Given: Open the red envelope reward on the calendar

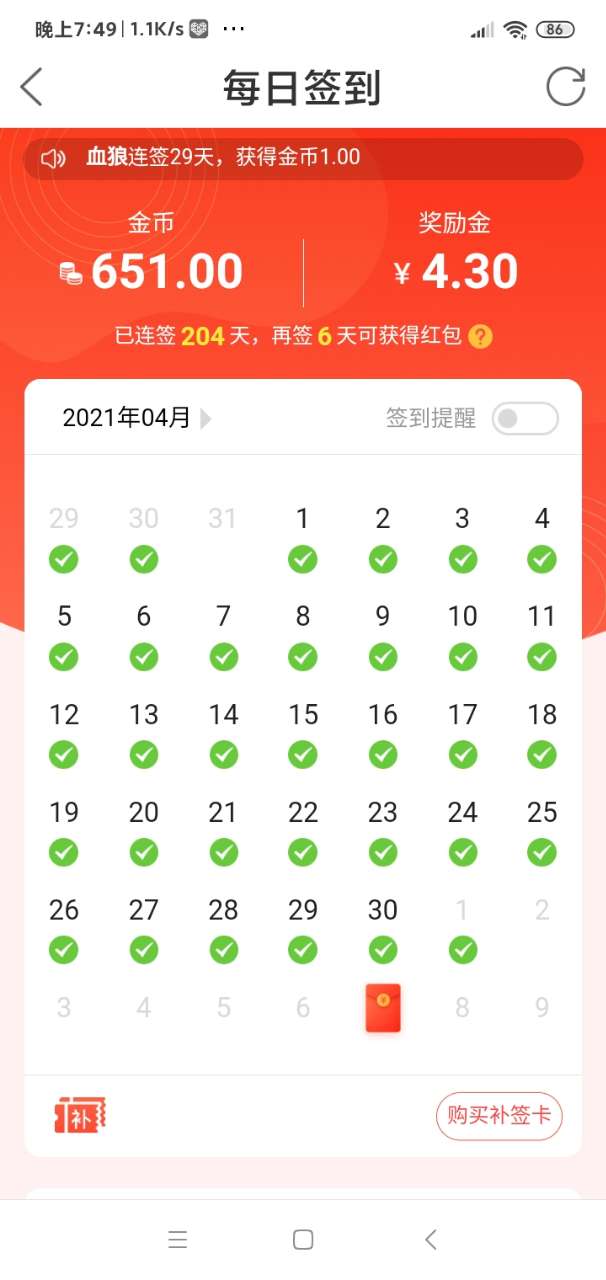Looking at the screenshot, I should pyautogui.click(x=383, y=1007).
